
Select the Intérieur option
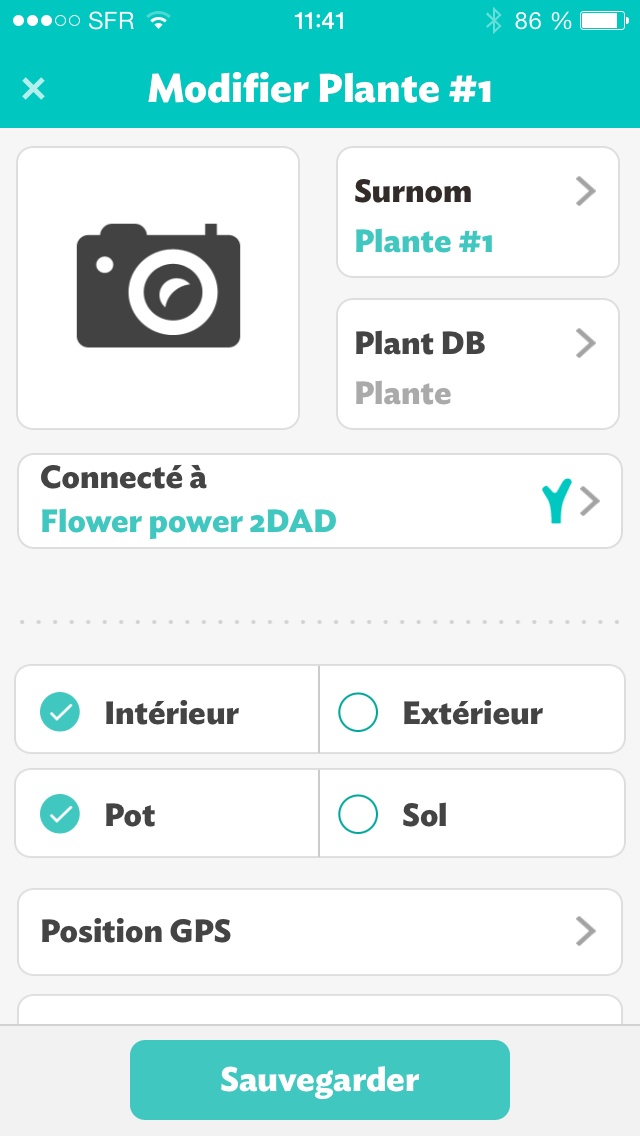pyautogui.click(x=167, y=709)
